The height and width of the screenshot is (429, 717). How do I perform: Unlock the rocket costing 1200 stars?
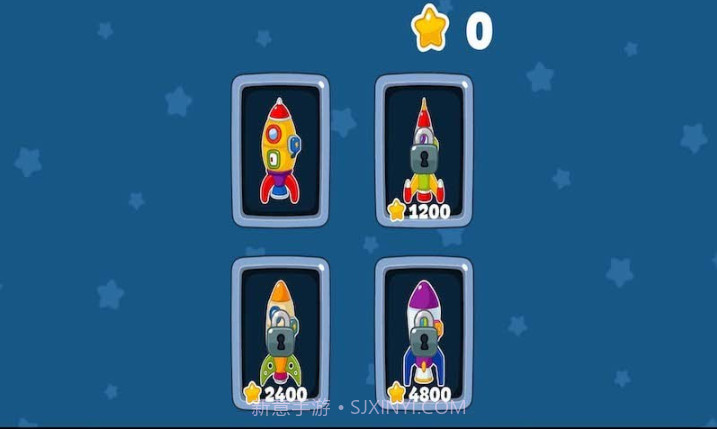click(x=424, y=151)
